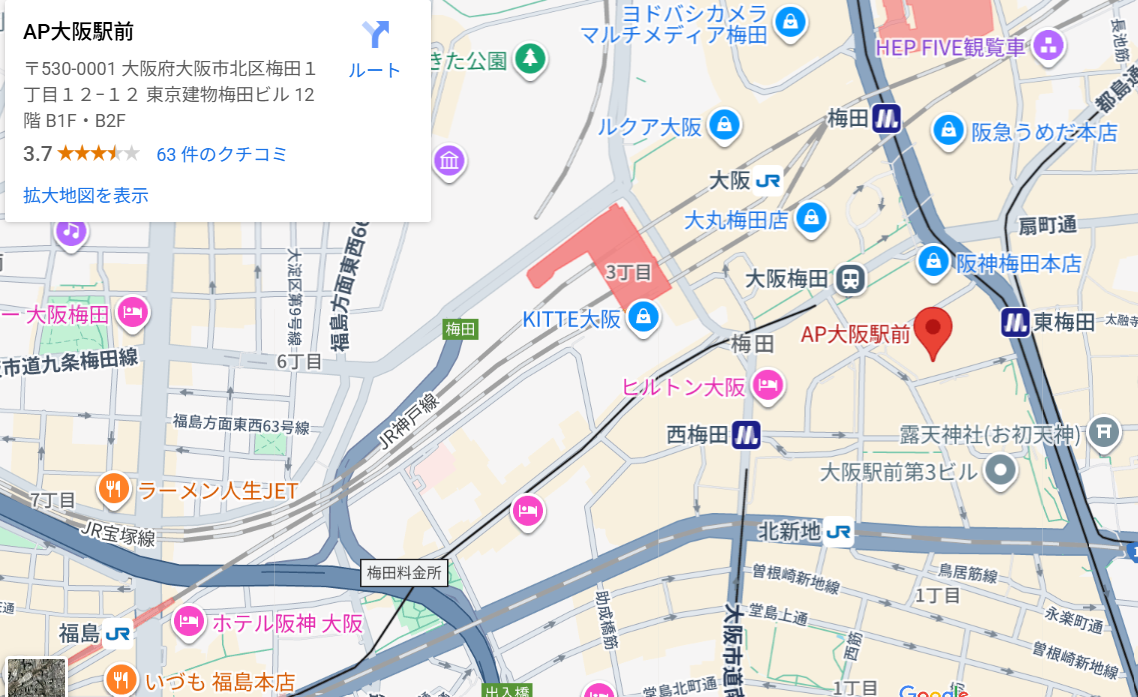
Task: Tap the ホテル阪神 大阪 hotel marker
Action: coord(188,623)
